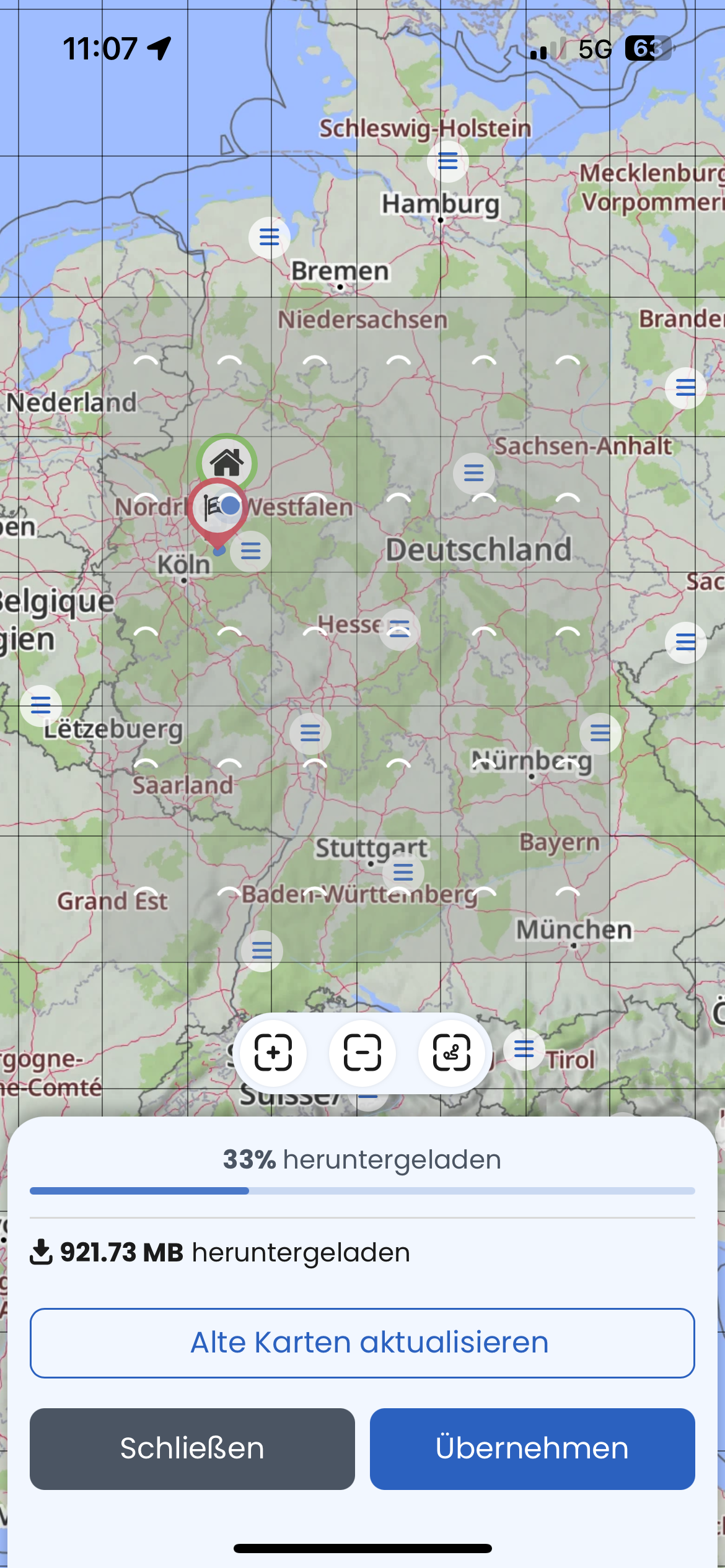725x1568 pixels.
Task: Open the list marker beside Köln
Action: point(250,551)
